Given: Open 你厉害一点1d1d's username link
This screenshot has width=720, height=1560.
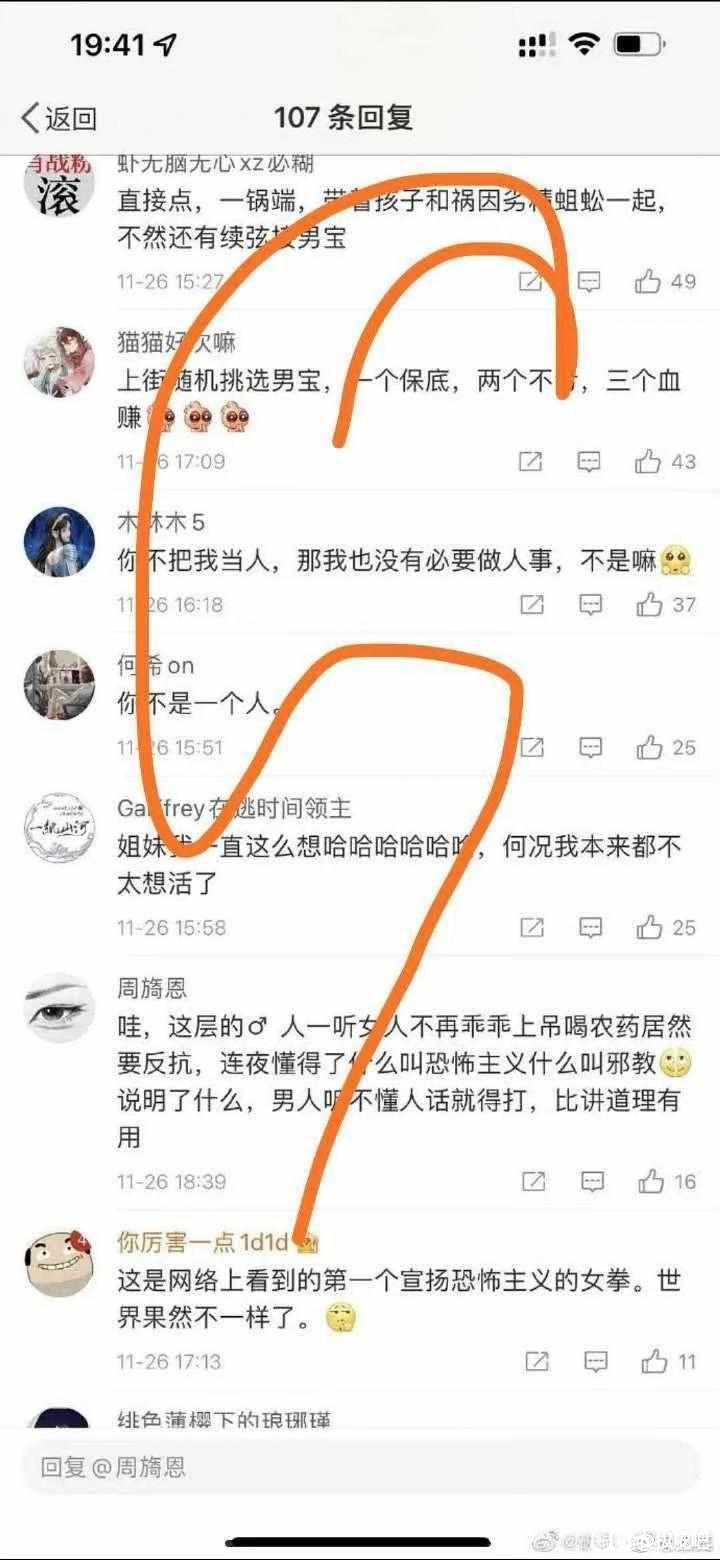Looking at the screenshot, I should tap(202, 1243).
